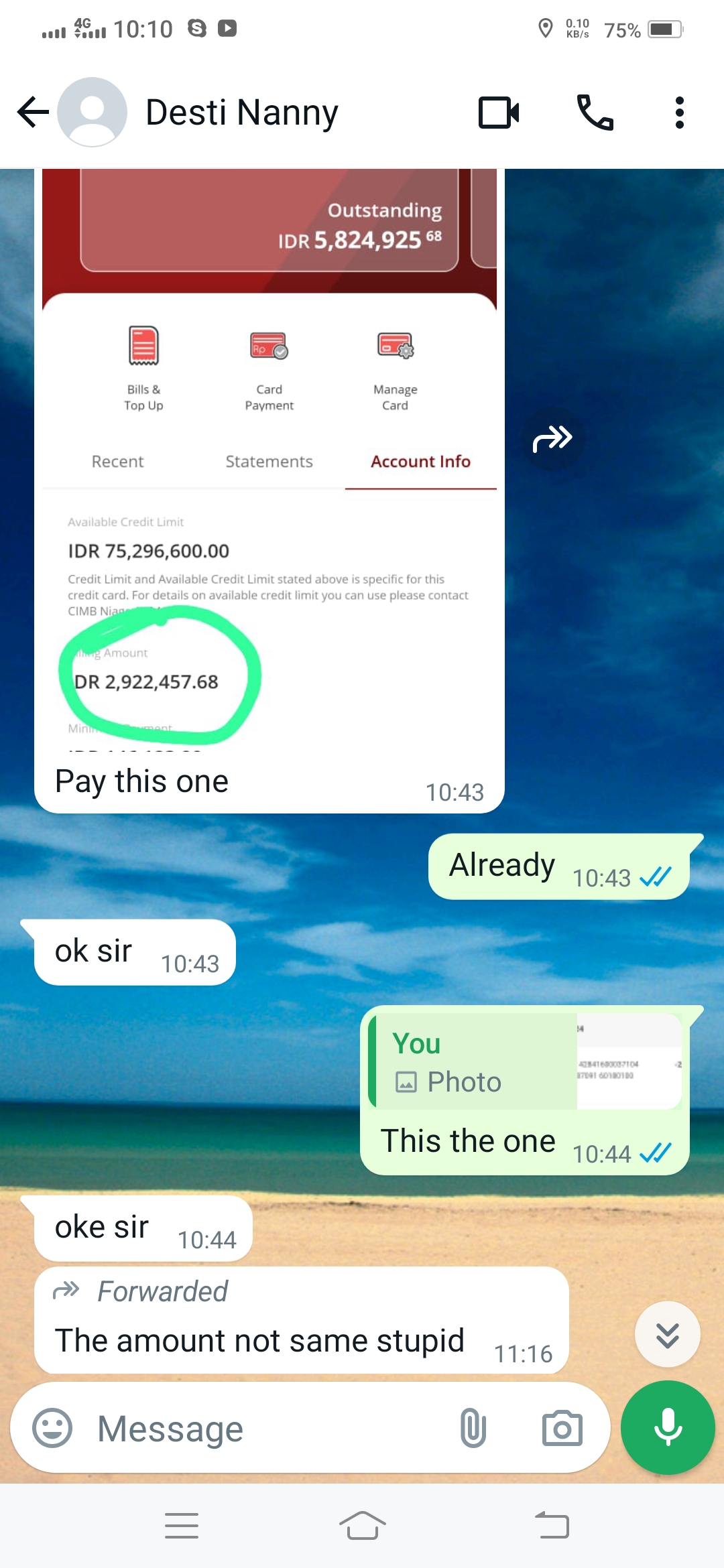Open the system recent apps menu
Image resolution: width=724 pixels, height=1568 pixels.
181,1526
